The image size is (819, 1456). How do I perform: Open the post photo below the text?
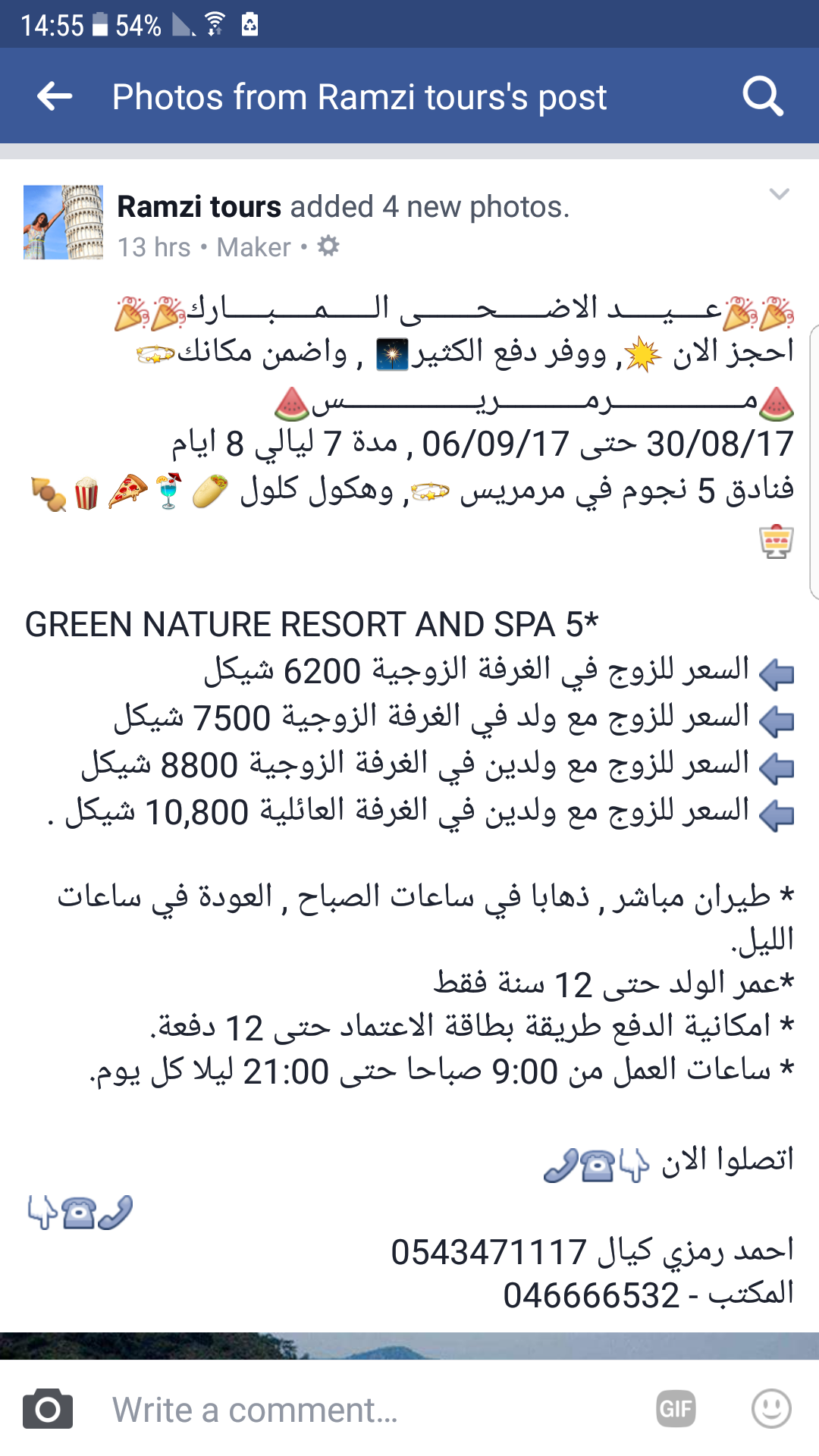(409, 1345)
